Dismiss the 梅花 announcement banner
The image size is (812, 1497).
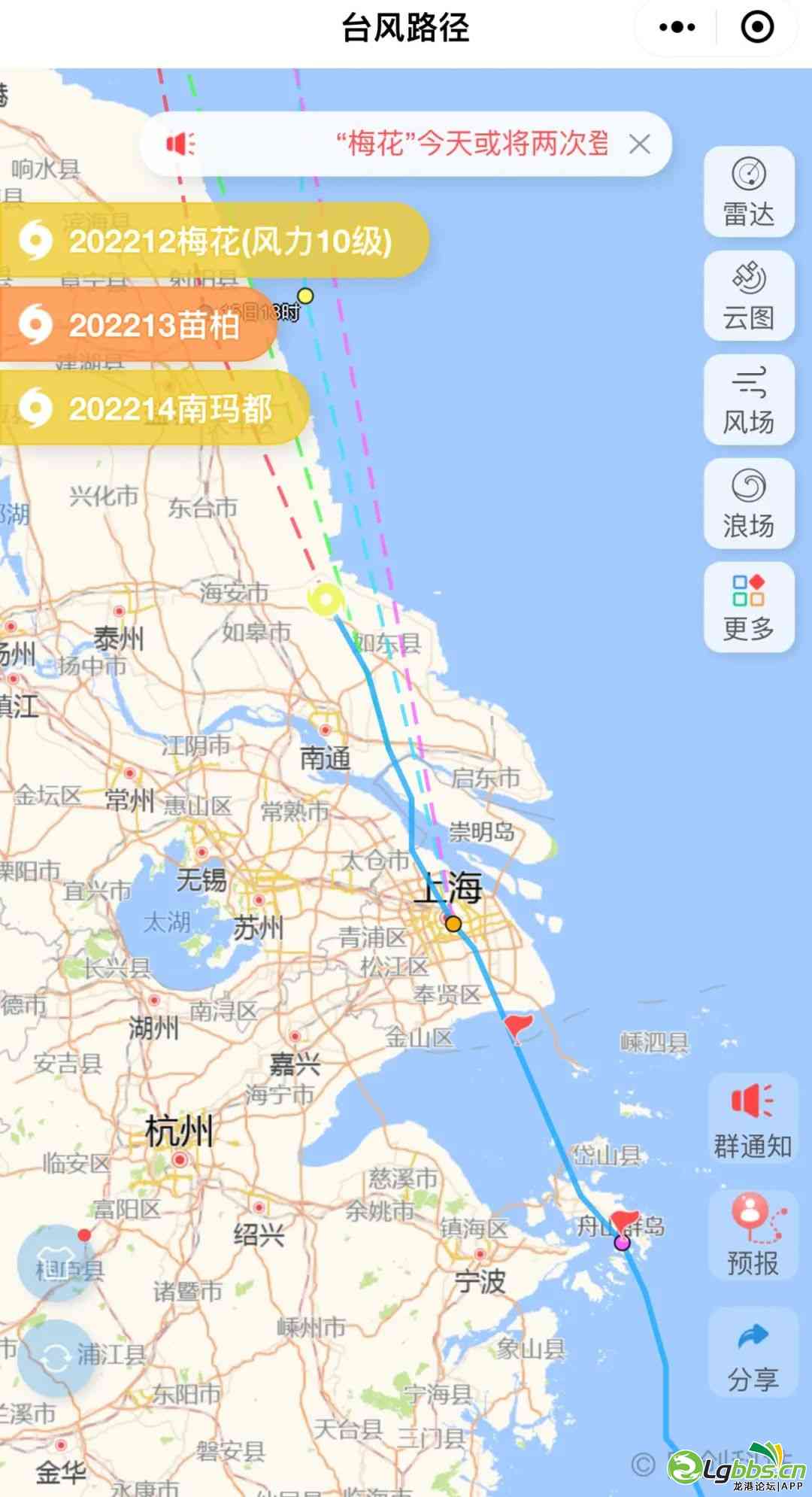(x=640, y=144)
